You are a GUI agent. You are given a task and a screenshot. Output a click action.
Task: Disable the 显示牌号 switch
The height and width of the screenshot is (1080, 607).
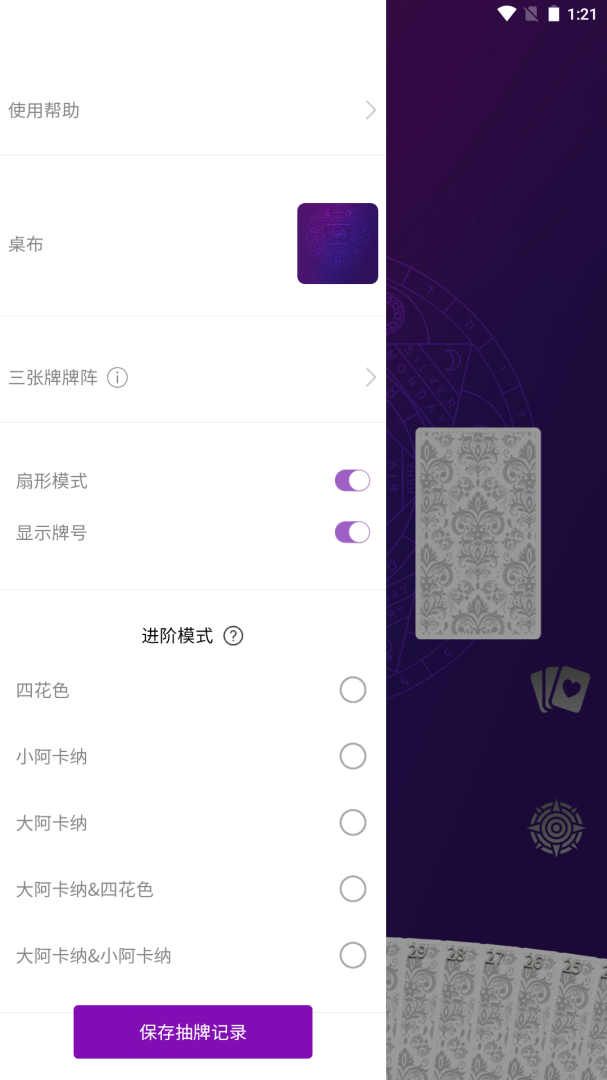pyautogui.click(x=352, y=532)
